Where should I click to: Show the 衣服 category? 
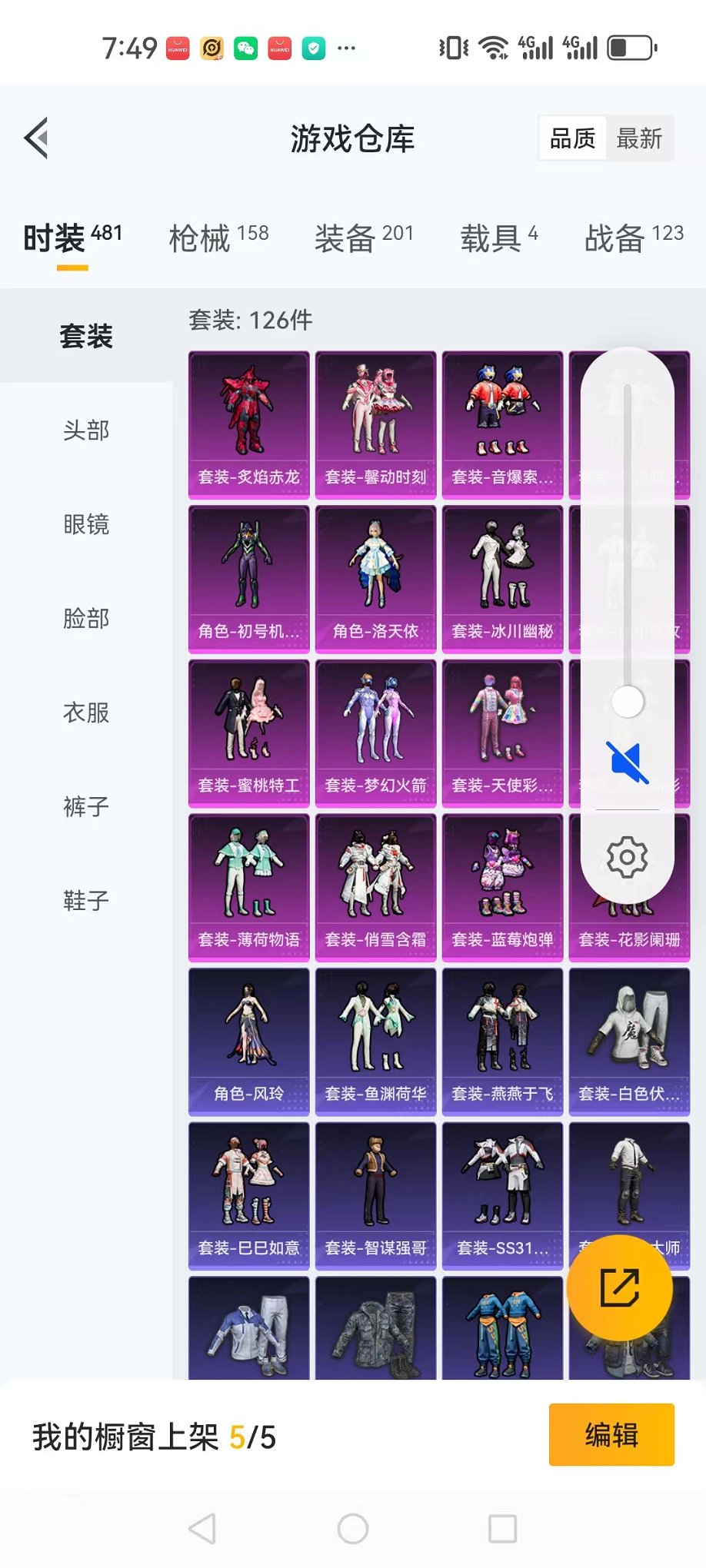point(86,713)
